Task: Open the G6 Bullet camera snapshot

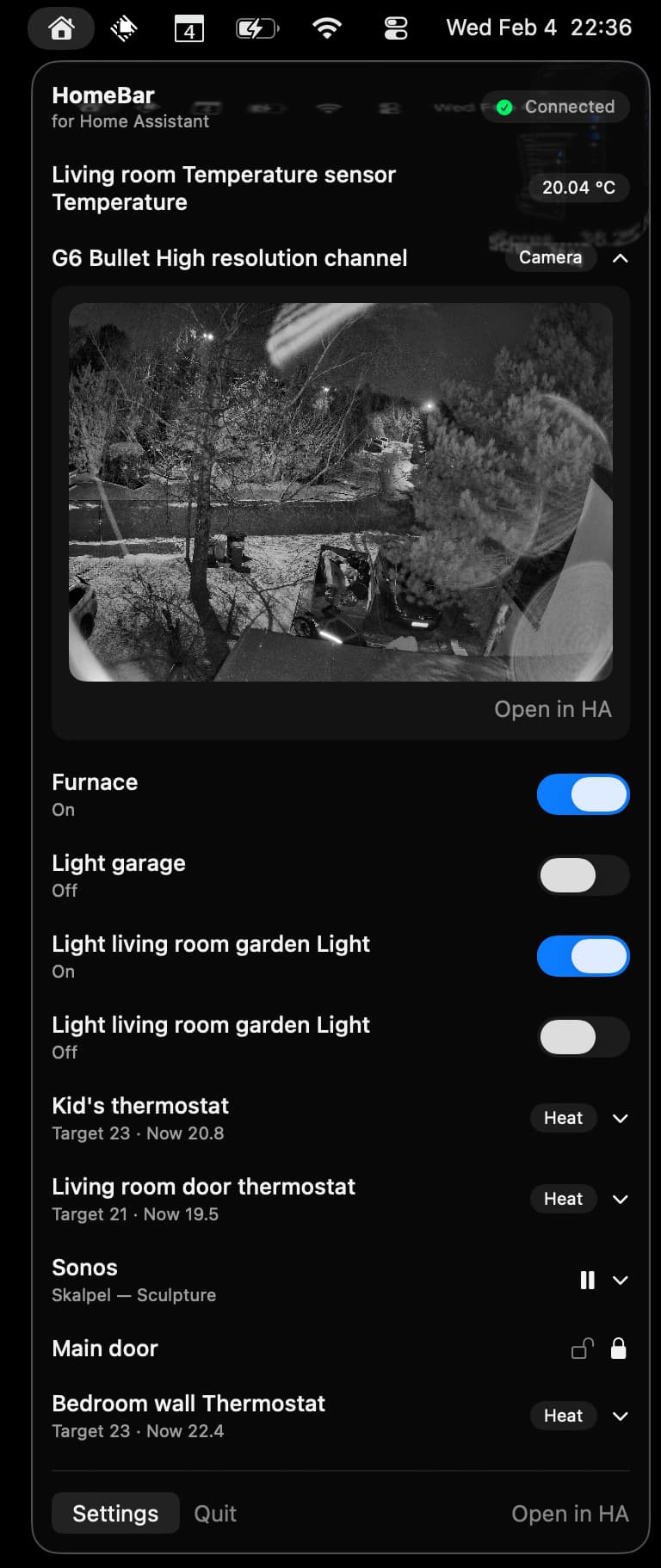Action: 341,492
